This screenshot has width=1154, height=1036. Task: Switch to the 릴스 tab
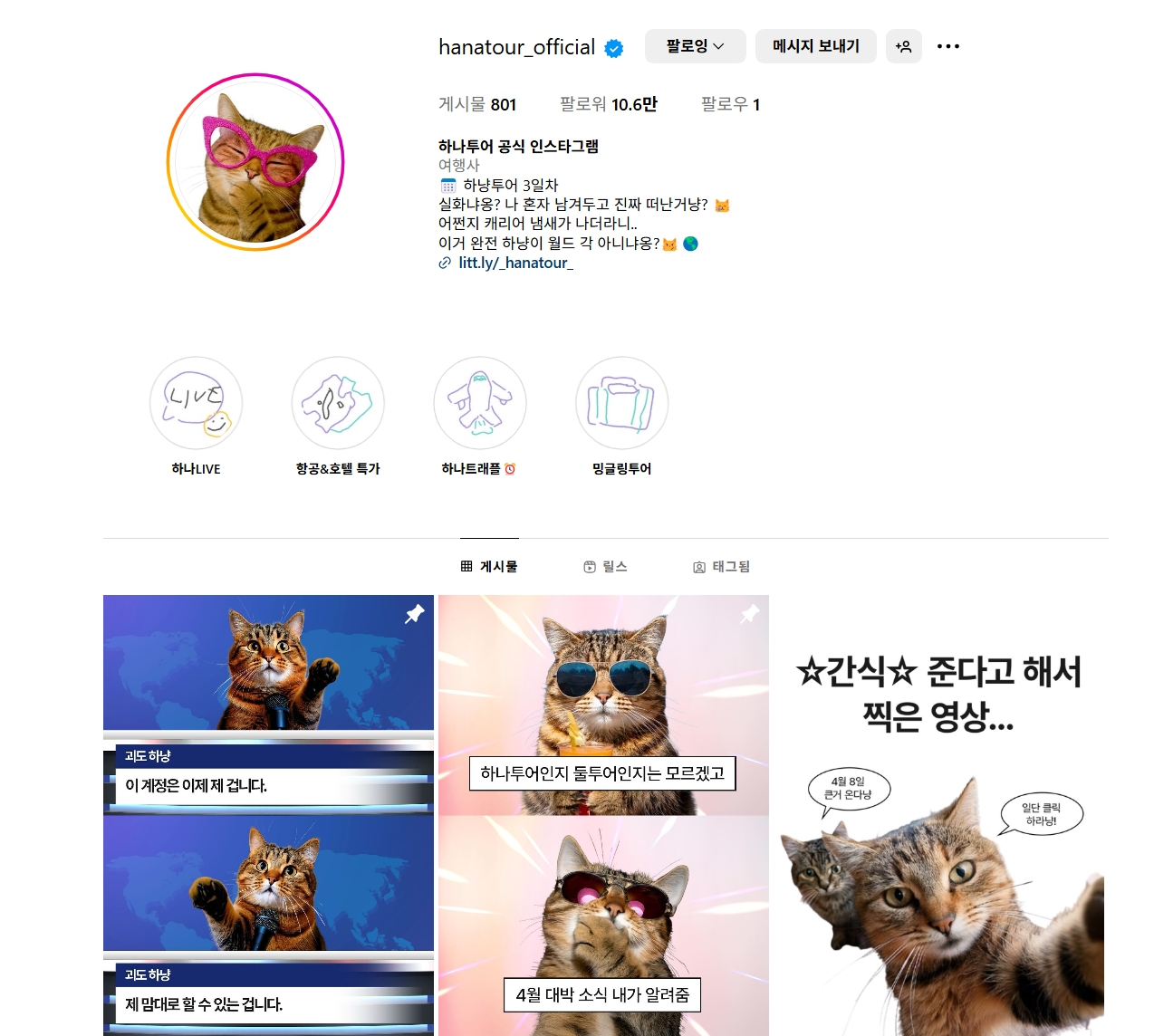[605, 566]
